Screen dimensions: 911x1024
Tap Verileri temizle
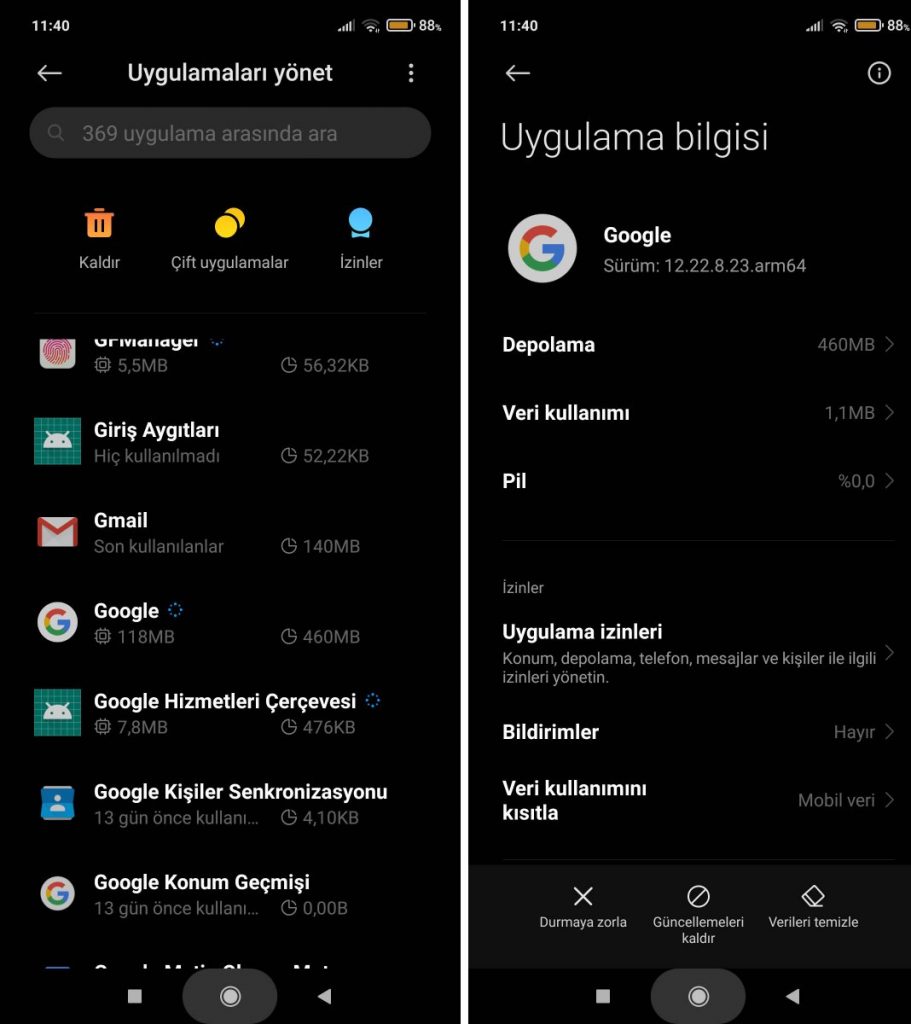pyautogui.click(x=813, y=906)
